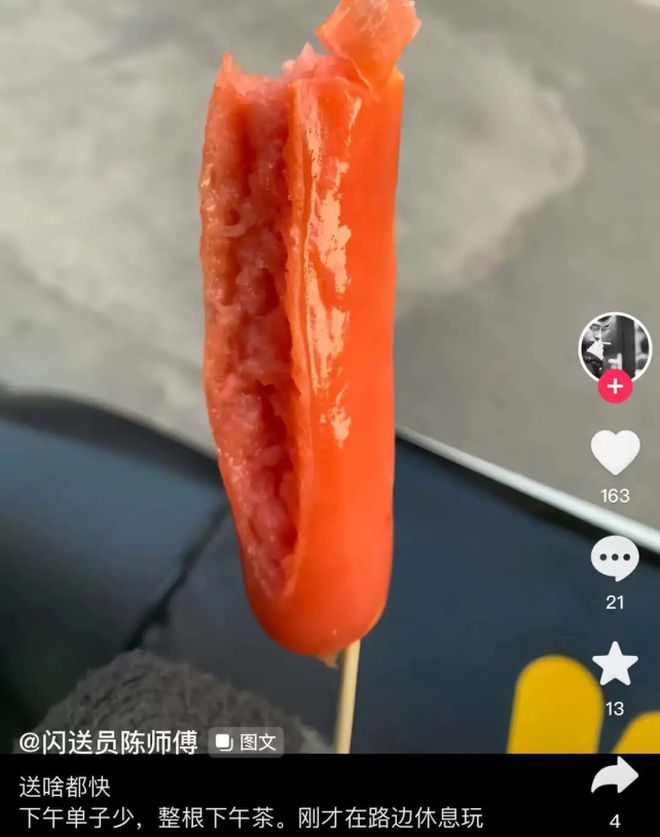Image resolution: width=660 pixels, height=837 pixels.
Task: Open @闪送员陈师傅 profile from username
Action: (108, 741)
